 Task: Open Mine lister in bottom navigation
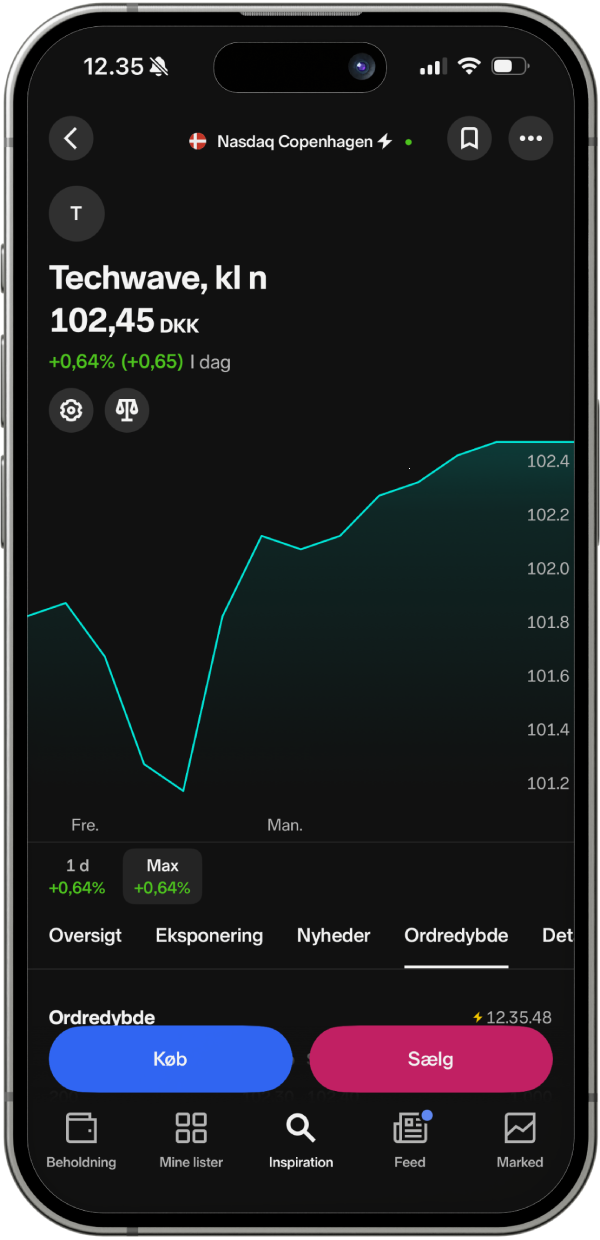click(191, 1140)
